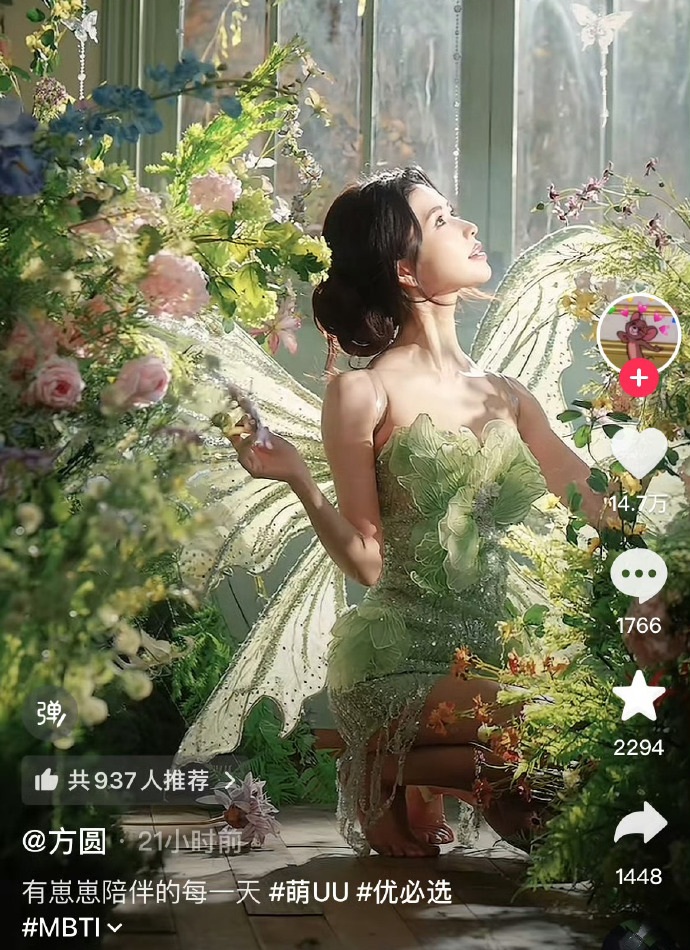Image resolution: width=690 pixels, height=950 pixels.
Task: Expand the caption after #MBTI
Action: click(x=114, y=927)
